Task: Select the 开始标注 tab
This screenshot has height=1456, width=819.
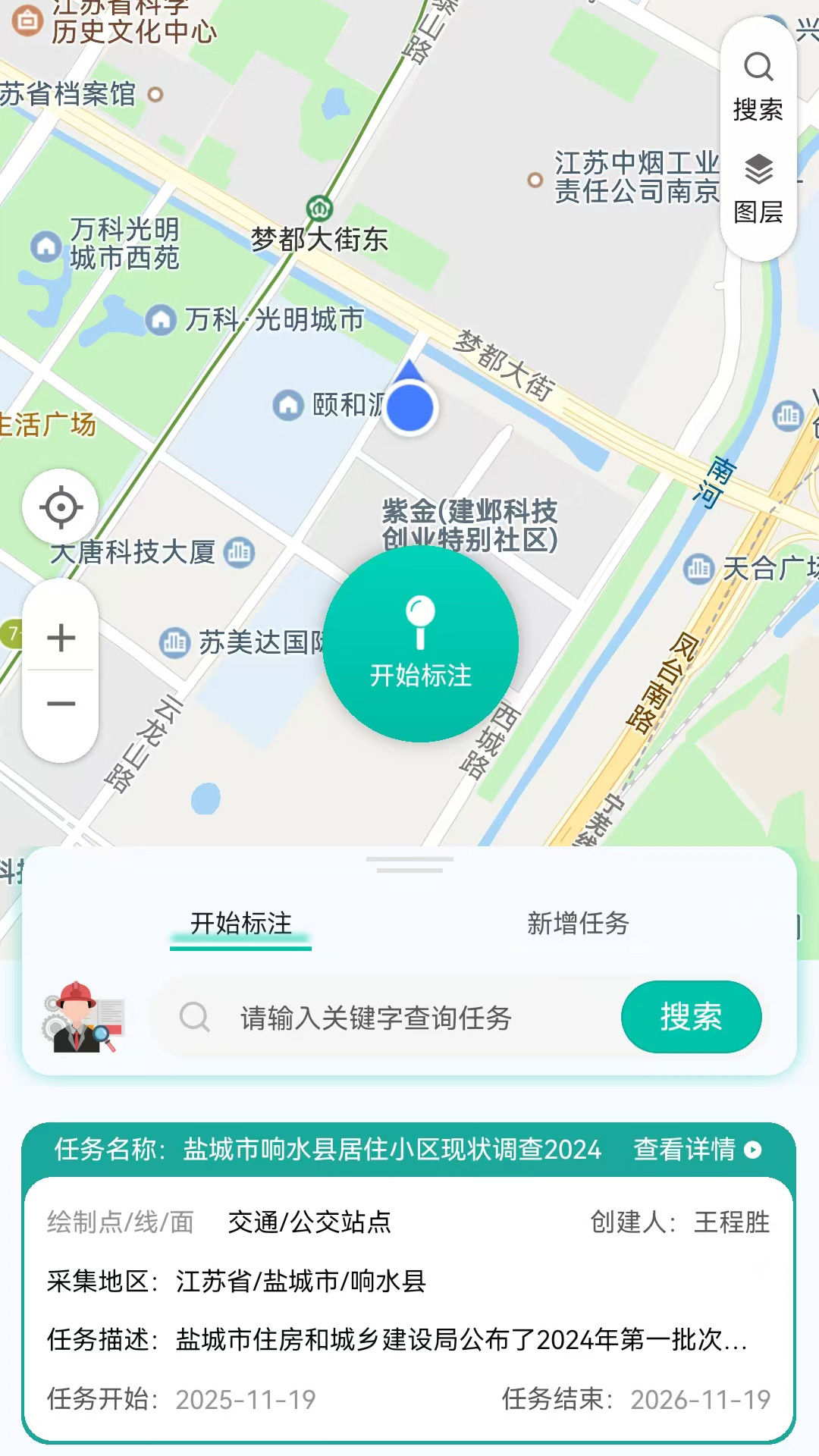Action: click(x=240, y=924)
